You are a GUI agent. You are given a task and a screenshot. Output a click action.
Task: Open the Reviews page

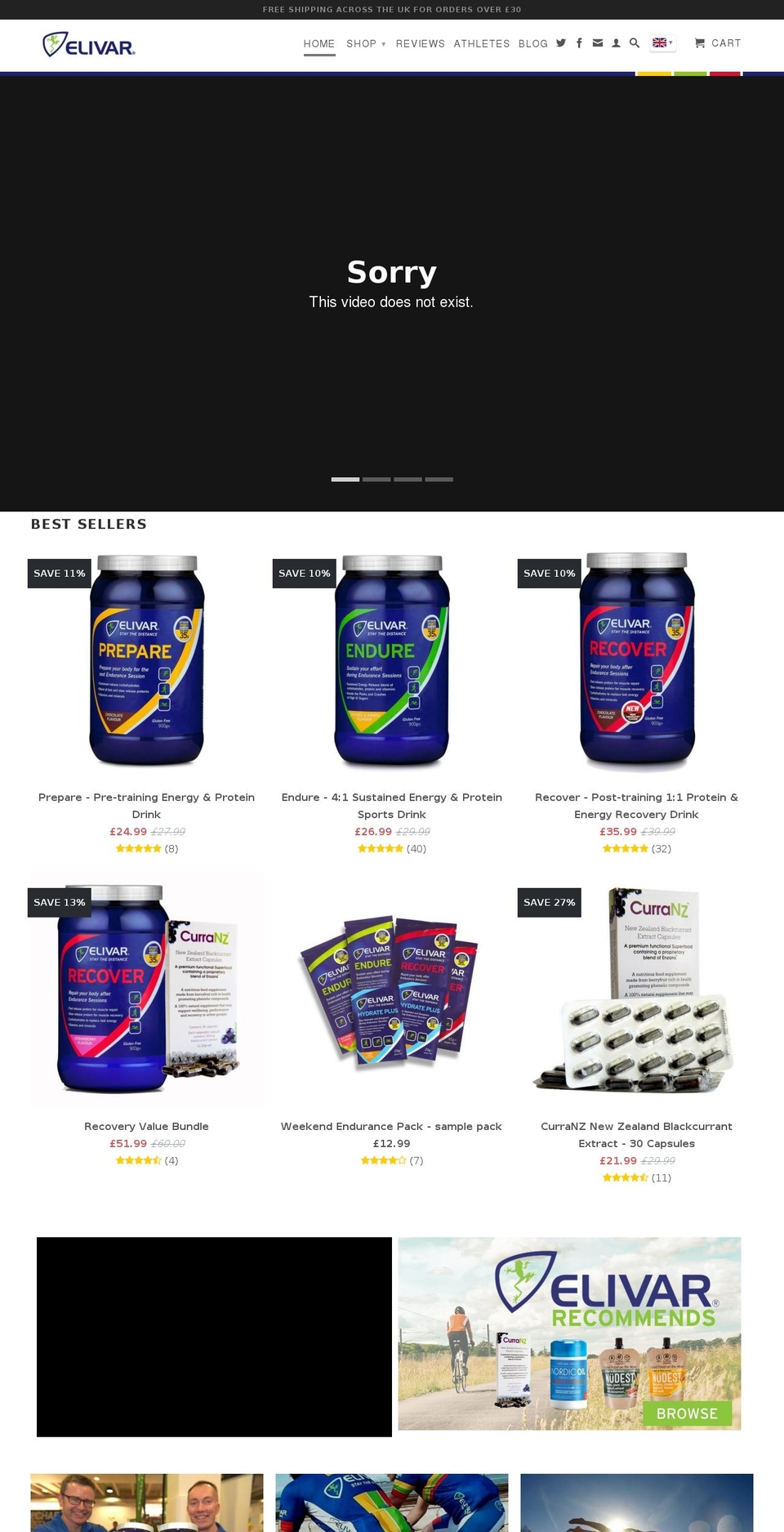(420, 44)
